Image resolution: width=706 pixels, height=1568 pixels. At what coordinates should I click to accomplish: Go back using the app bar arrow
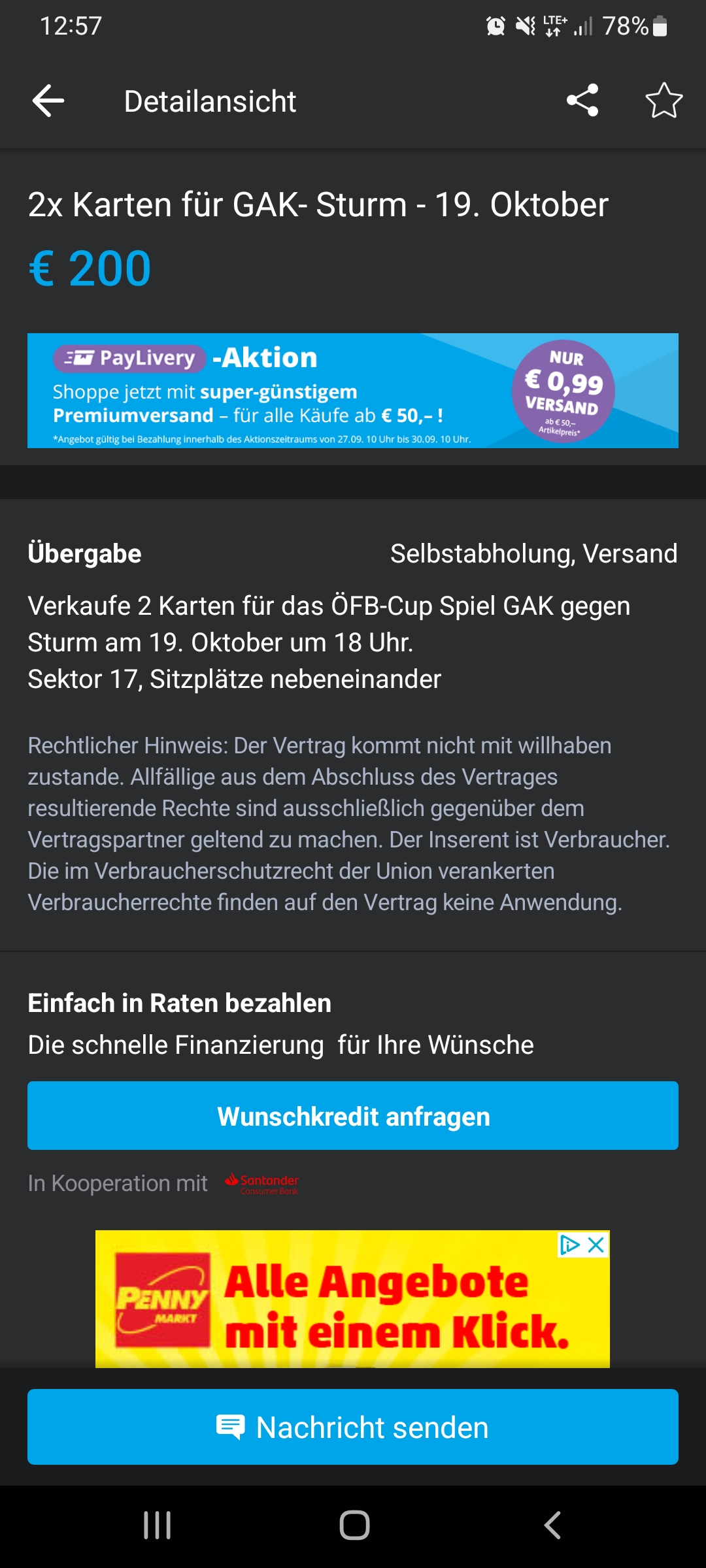48,101
